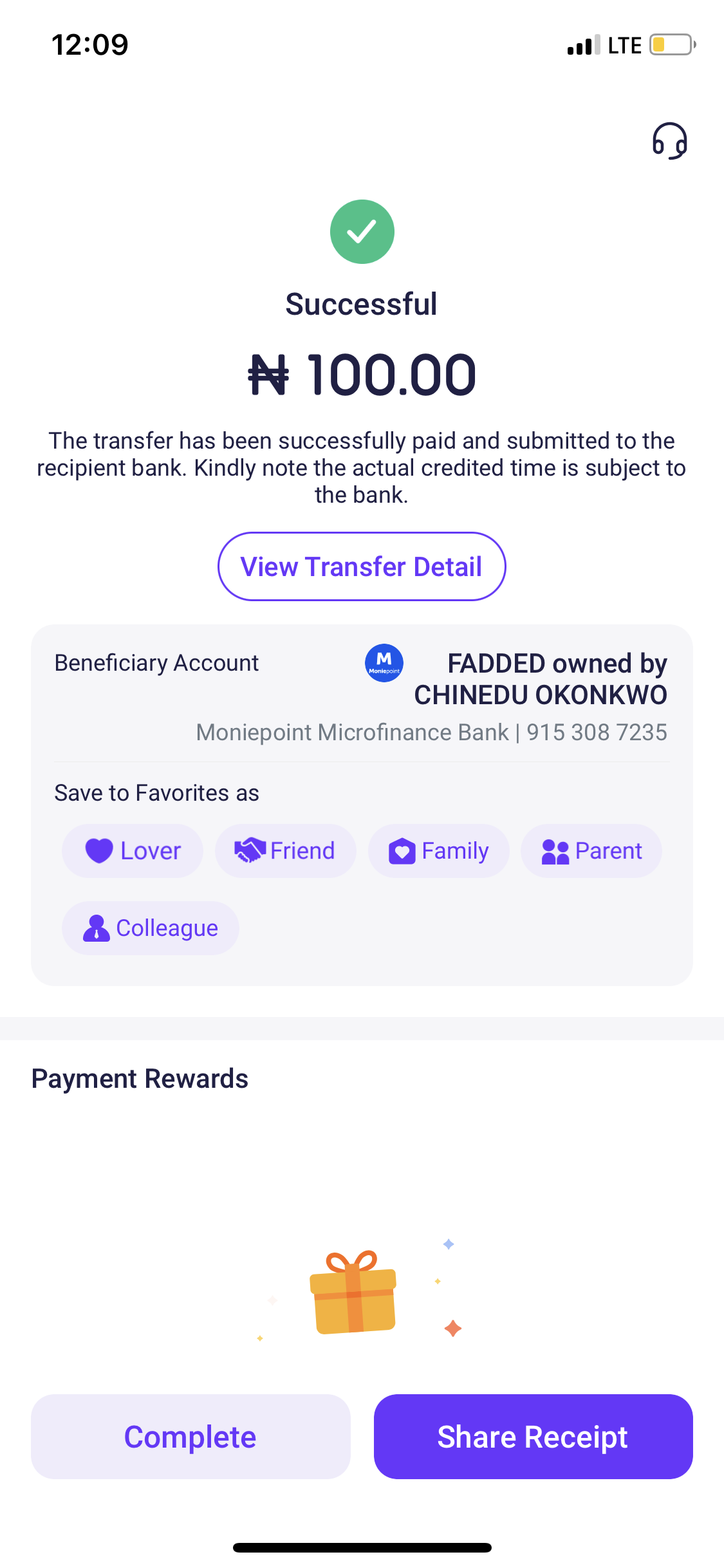Image resolution: width=724 pixels, height=1568 pixels.
Task: Tap the Complete button
Action: pos(190,1437)
